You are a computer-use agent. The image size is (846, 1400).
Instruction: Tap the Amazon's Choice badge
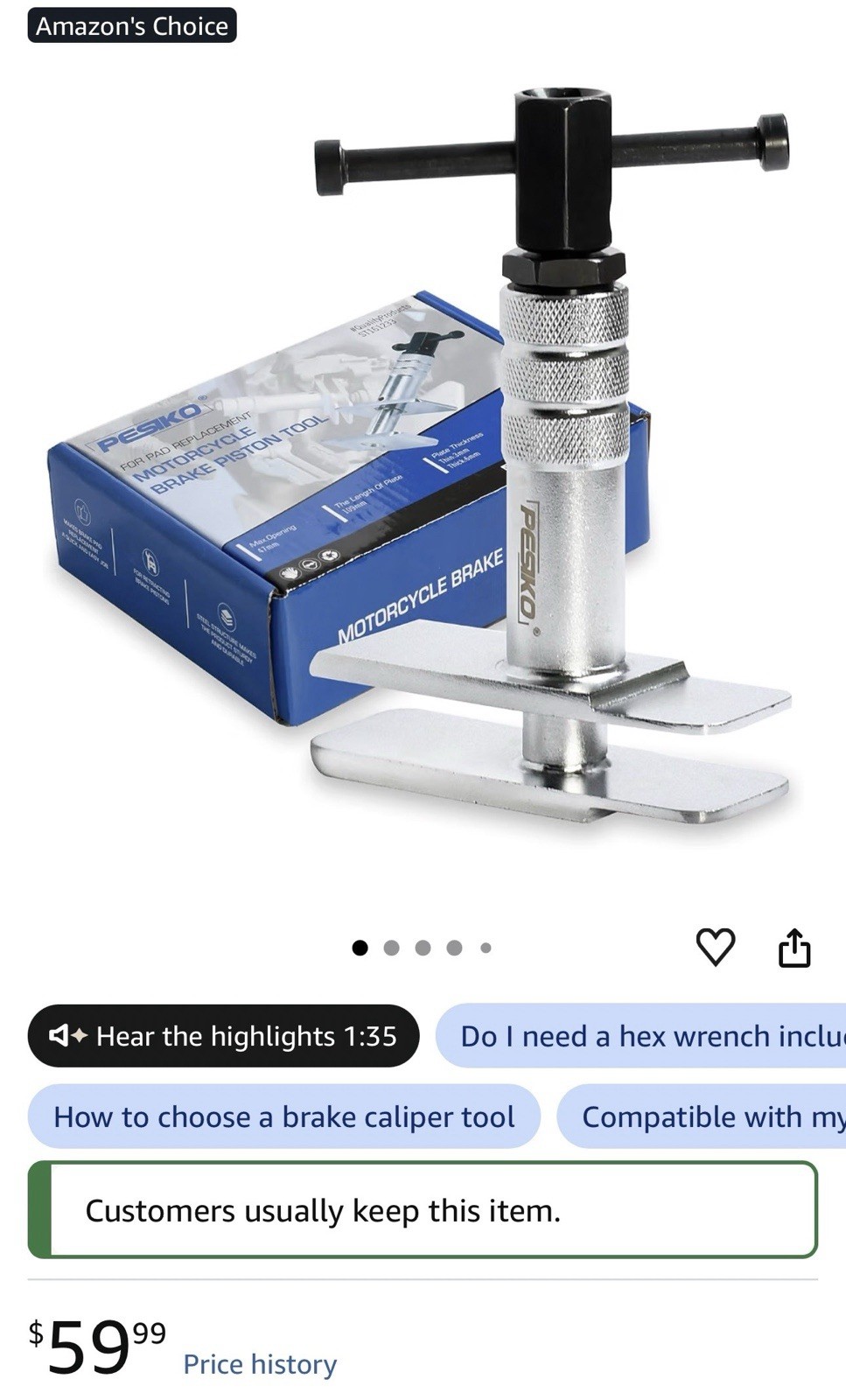pyautogui.click(x=132, y=26)
